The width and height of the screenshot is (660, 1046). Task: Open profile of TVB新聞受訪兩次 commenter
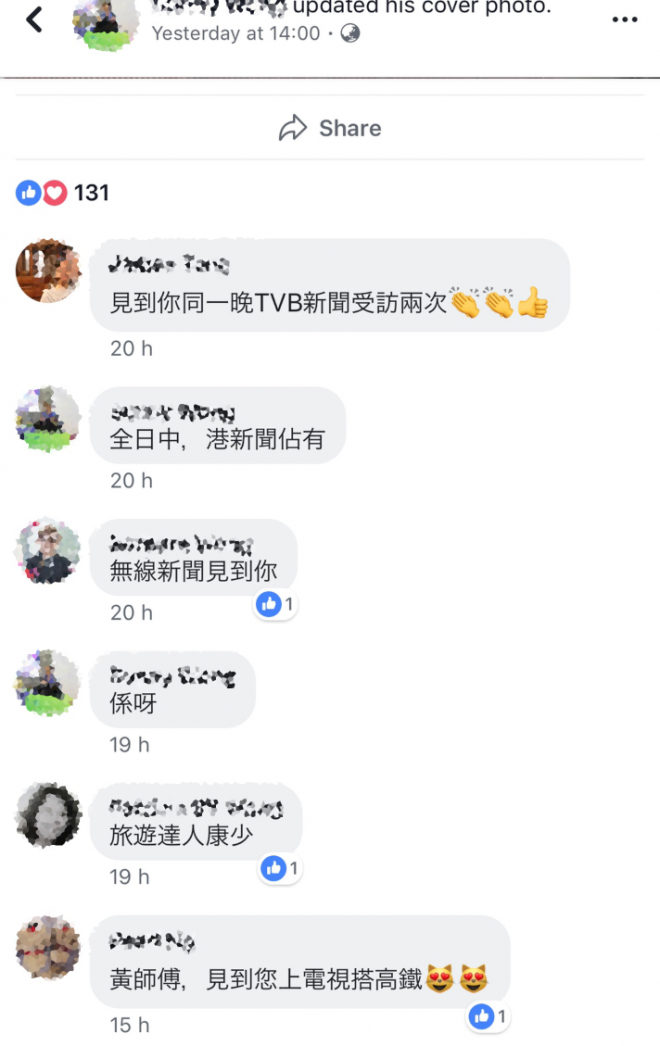pos(48,270)
